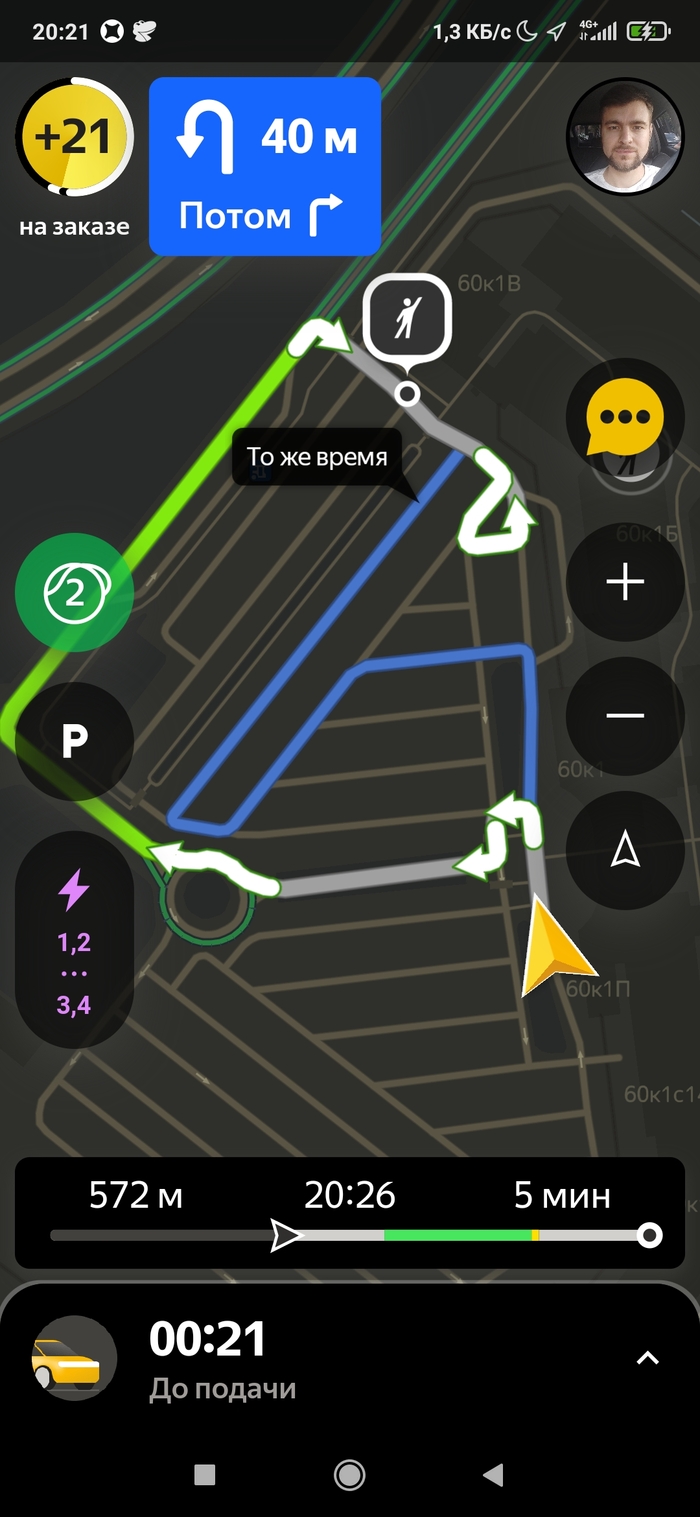Viewport: 700px width, 1517px height.
Task: Go to the home screen
Action: pyautogui.click(x=349, y=1474)
